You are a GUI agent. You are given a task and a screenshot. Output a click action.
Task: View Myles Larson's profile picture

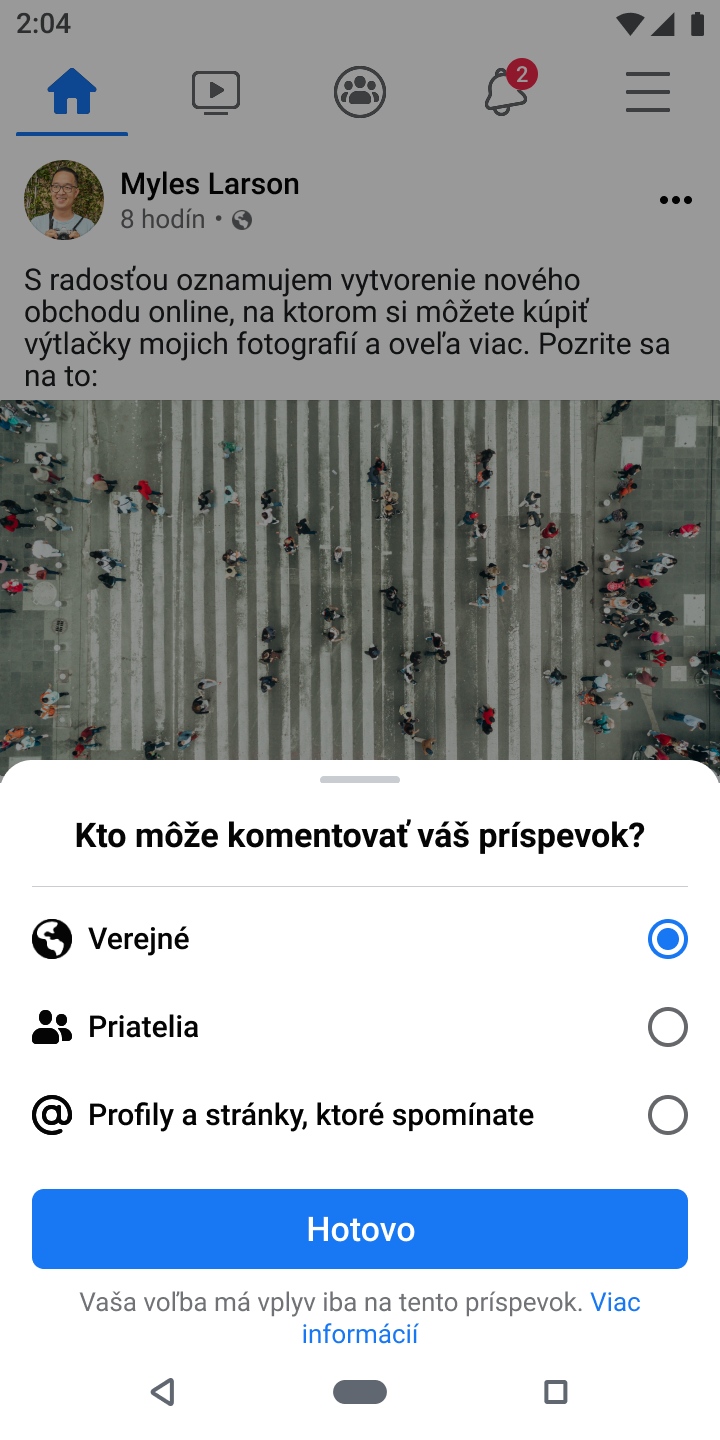64,200
